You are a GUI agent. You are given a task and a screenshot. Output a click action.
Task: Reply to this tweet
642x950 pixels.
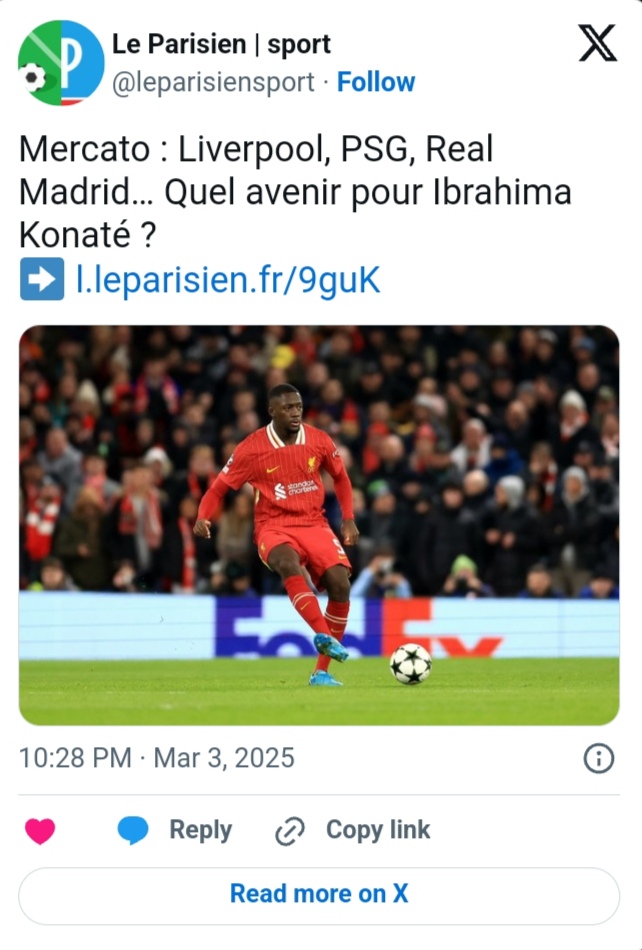pyautogui.click(x=176, y=831)
